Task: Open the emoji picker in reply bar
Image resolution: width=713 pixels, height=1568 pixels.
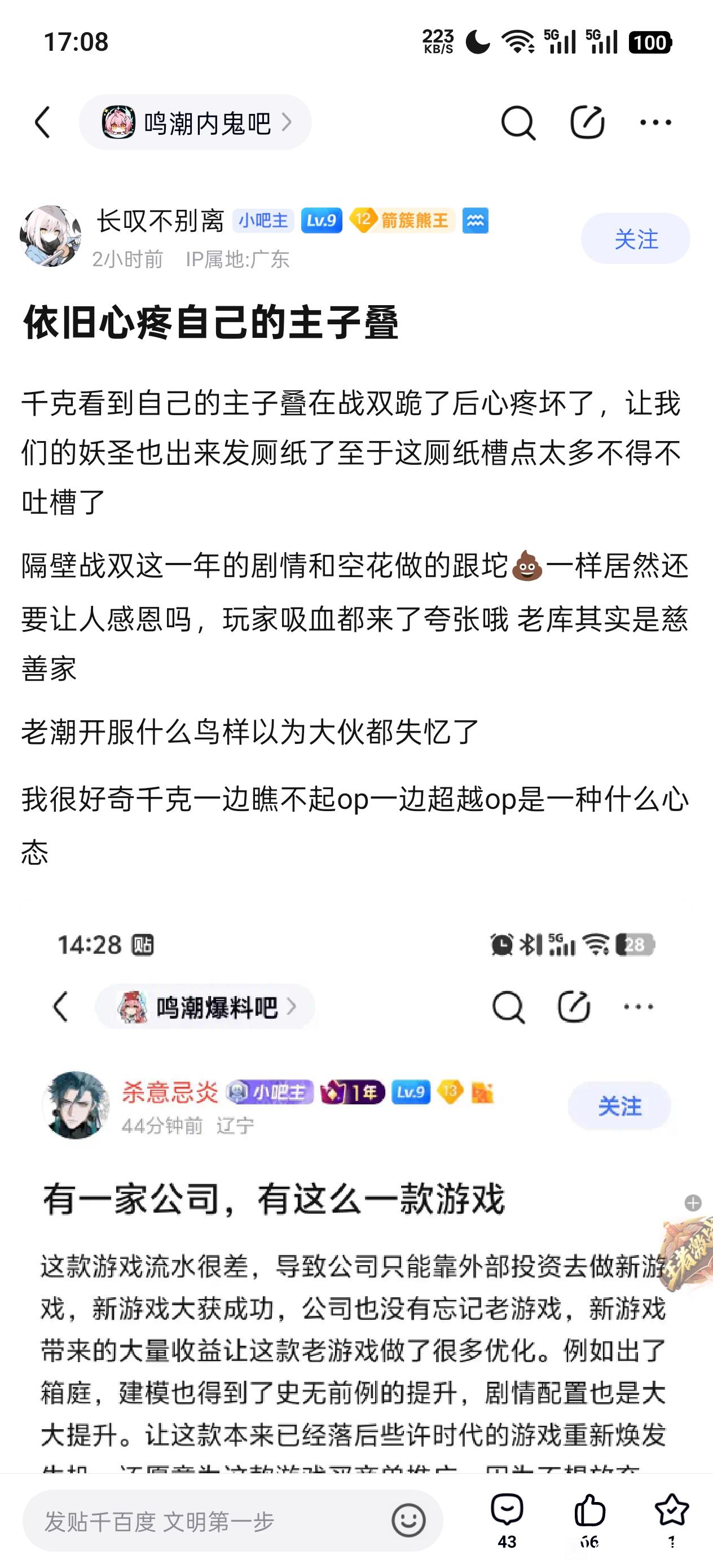Action: point(408,1521)
